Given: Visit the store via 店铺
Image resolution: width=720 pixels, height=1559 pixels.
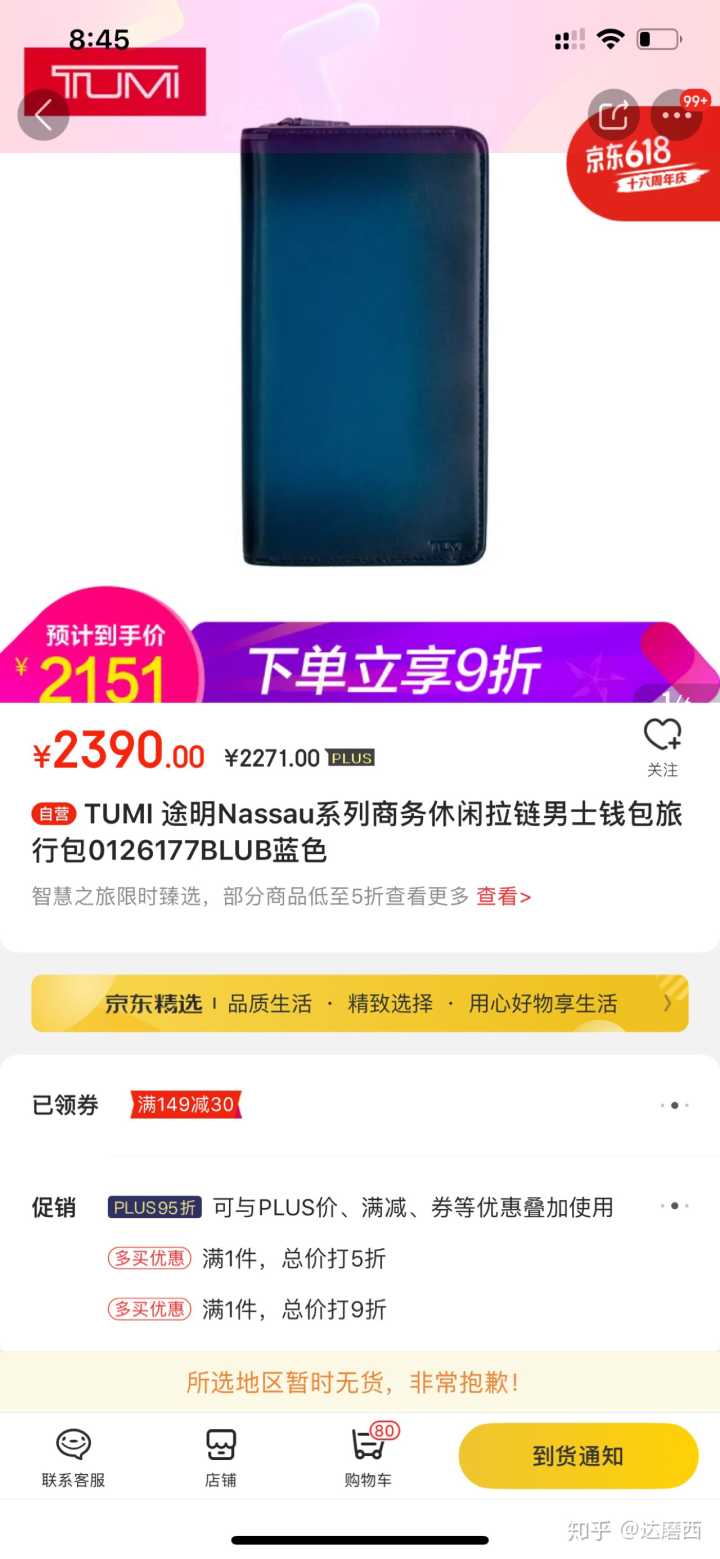Looking at the screenshot, I should 221,1457.
